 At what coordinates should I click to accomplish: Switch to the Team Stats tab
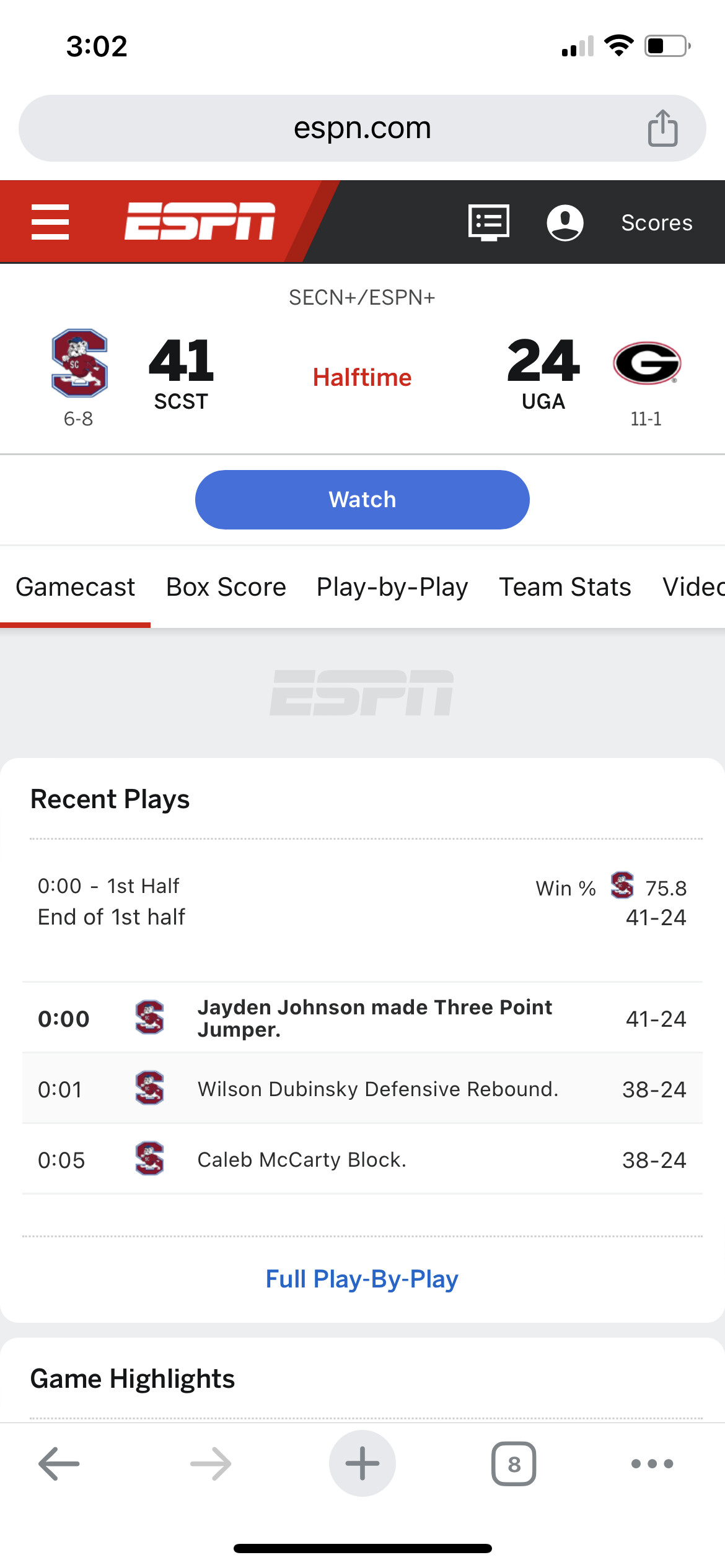[565, 587]
